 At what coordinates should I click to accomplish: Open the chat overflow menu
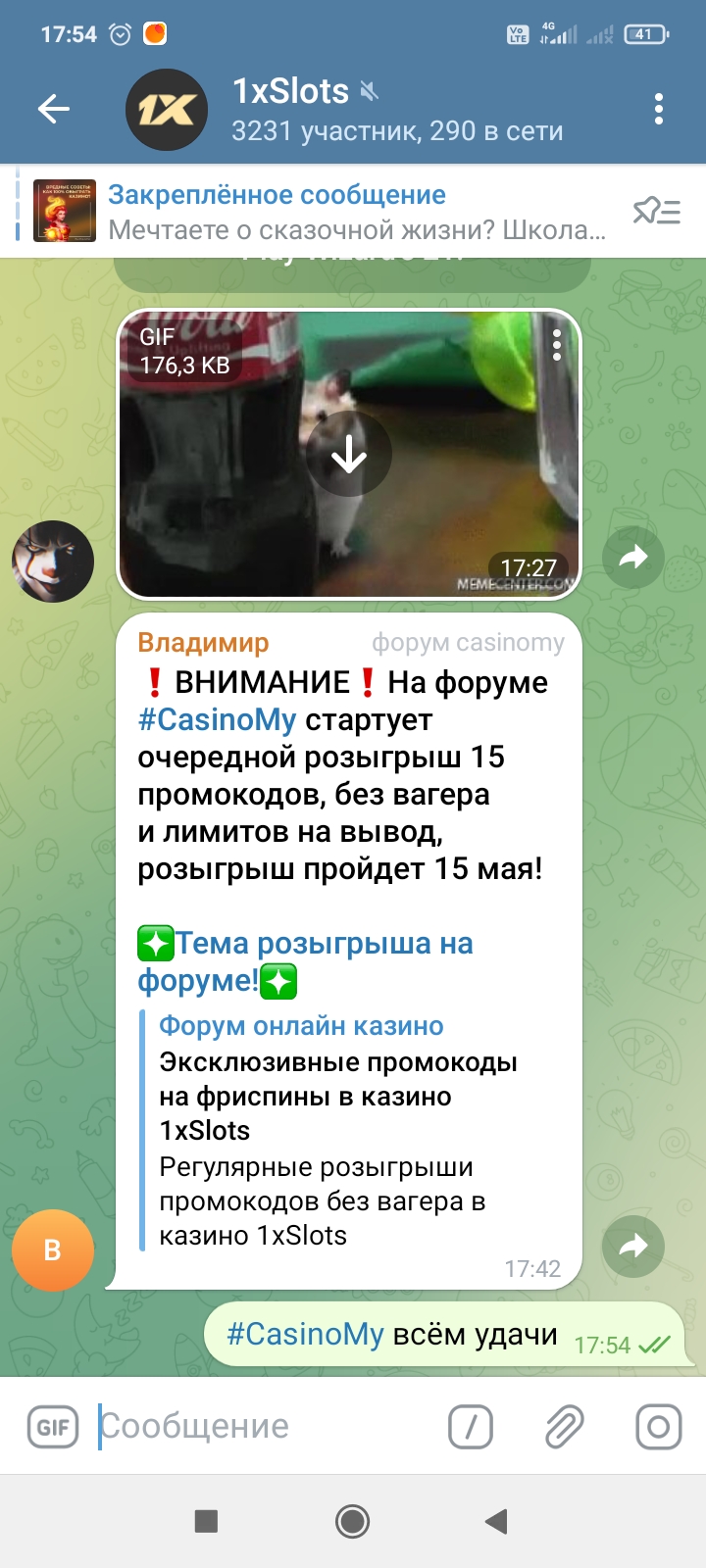[659, 109]
